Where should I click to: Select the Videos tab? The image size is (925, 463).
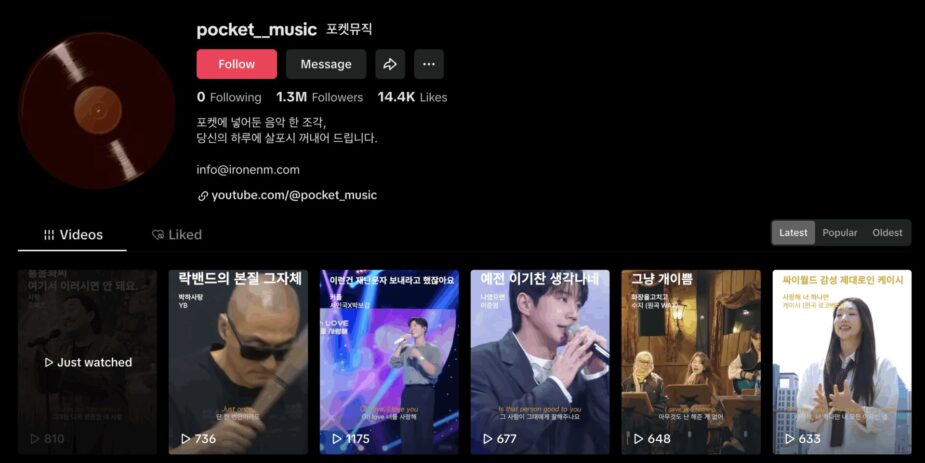73,235
